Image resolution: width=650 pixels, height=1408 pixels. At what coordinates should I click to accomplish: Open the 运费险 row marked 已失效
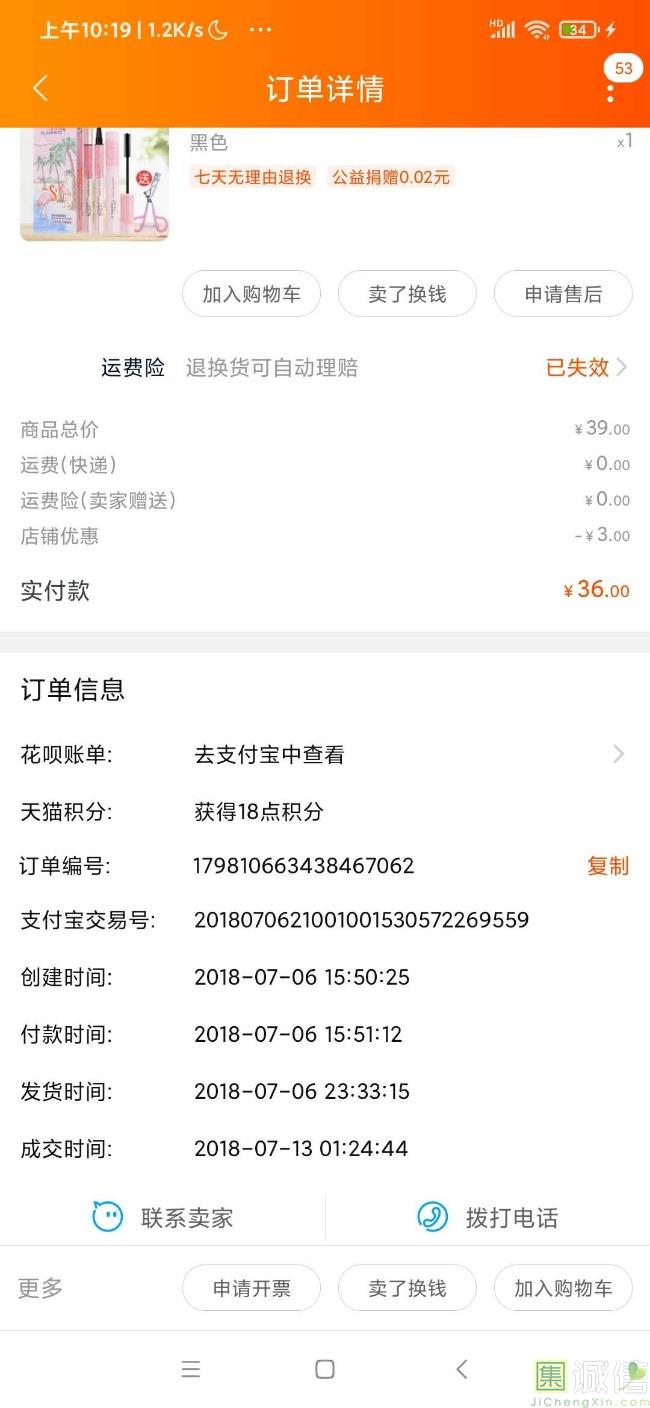tap(585, 367)
